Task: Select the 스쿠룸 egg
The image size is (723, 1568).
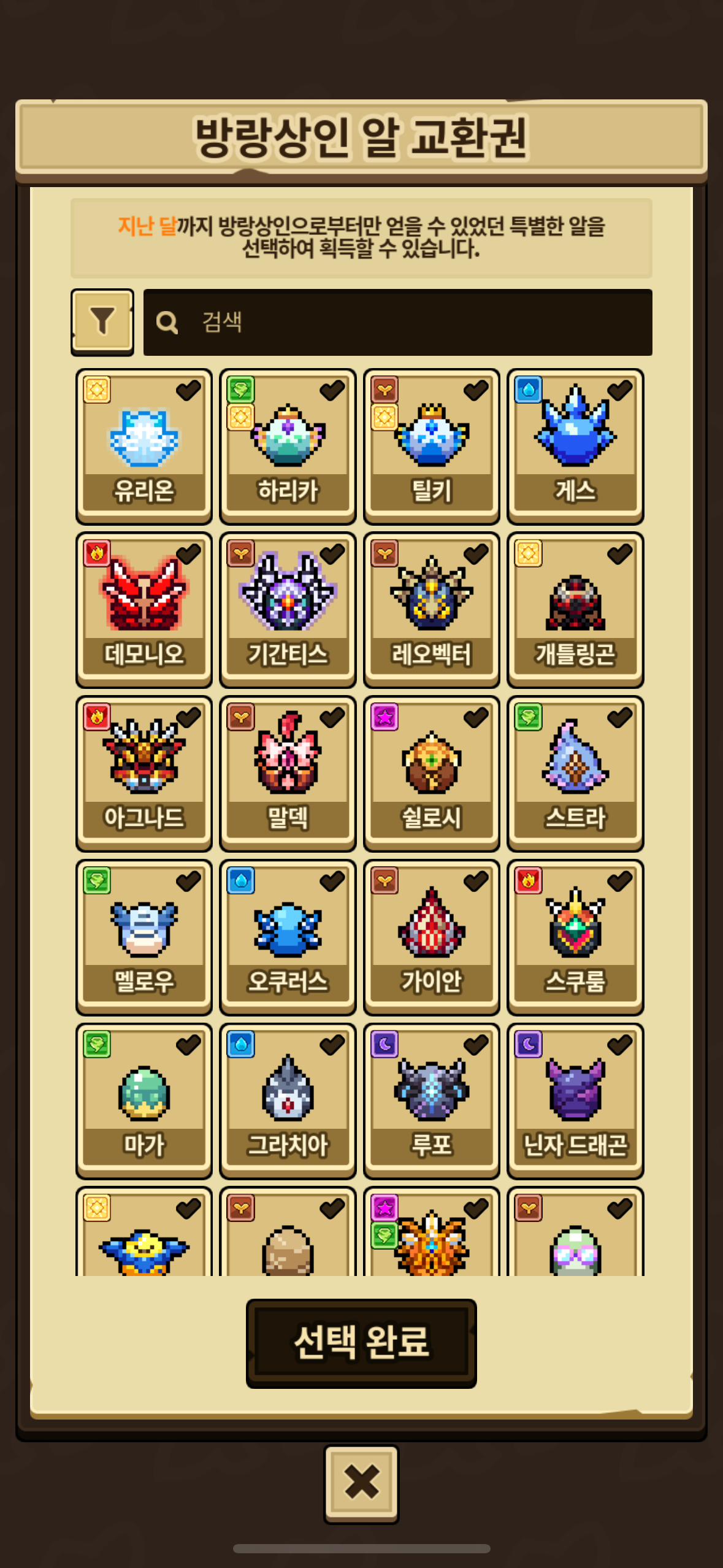Action: 575,937
